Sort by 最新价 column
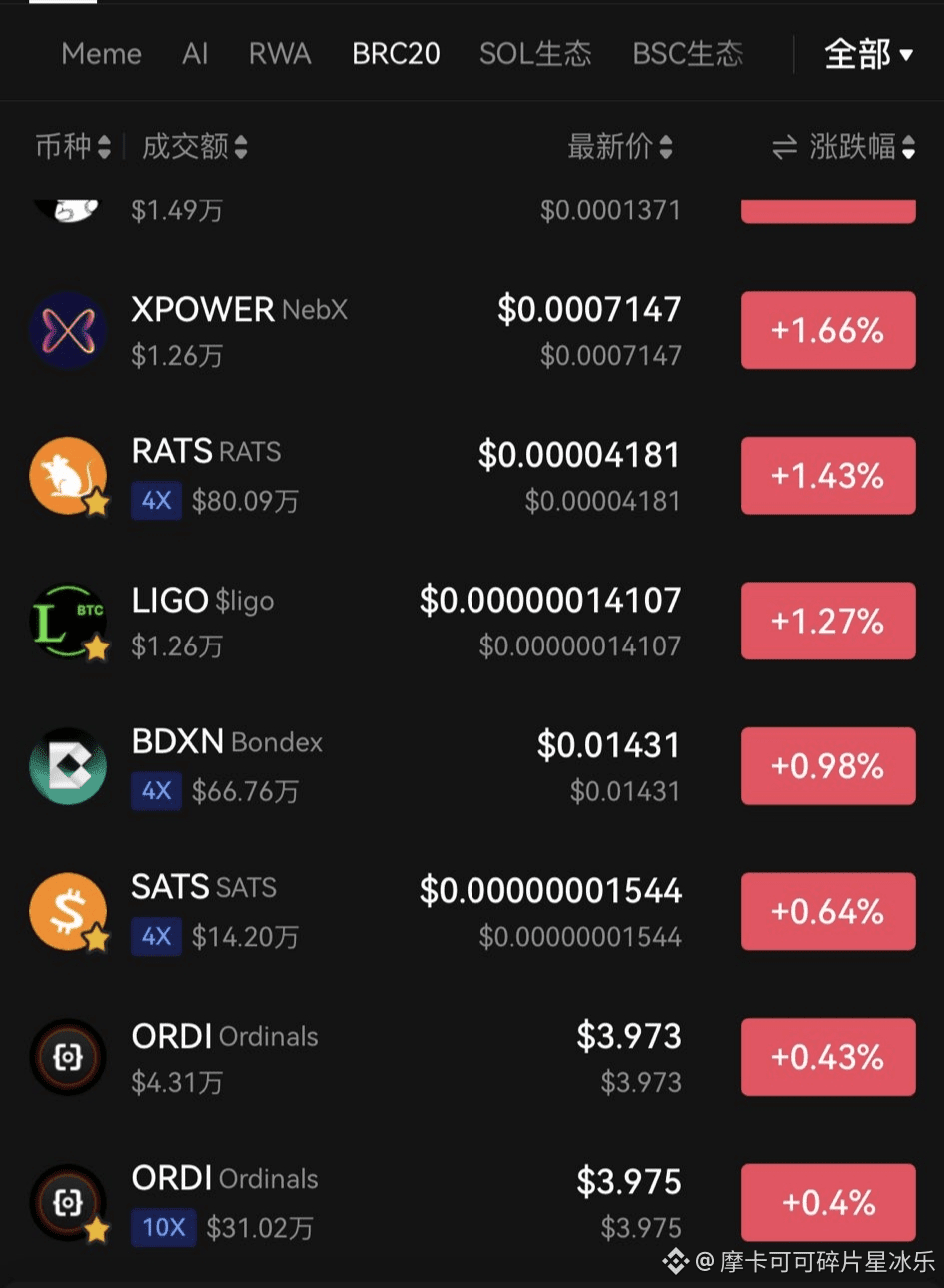 (620, 147)
